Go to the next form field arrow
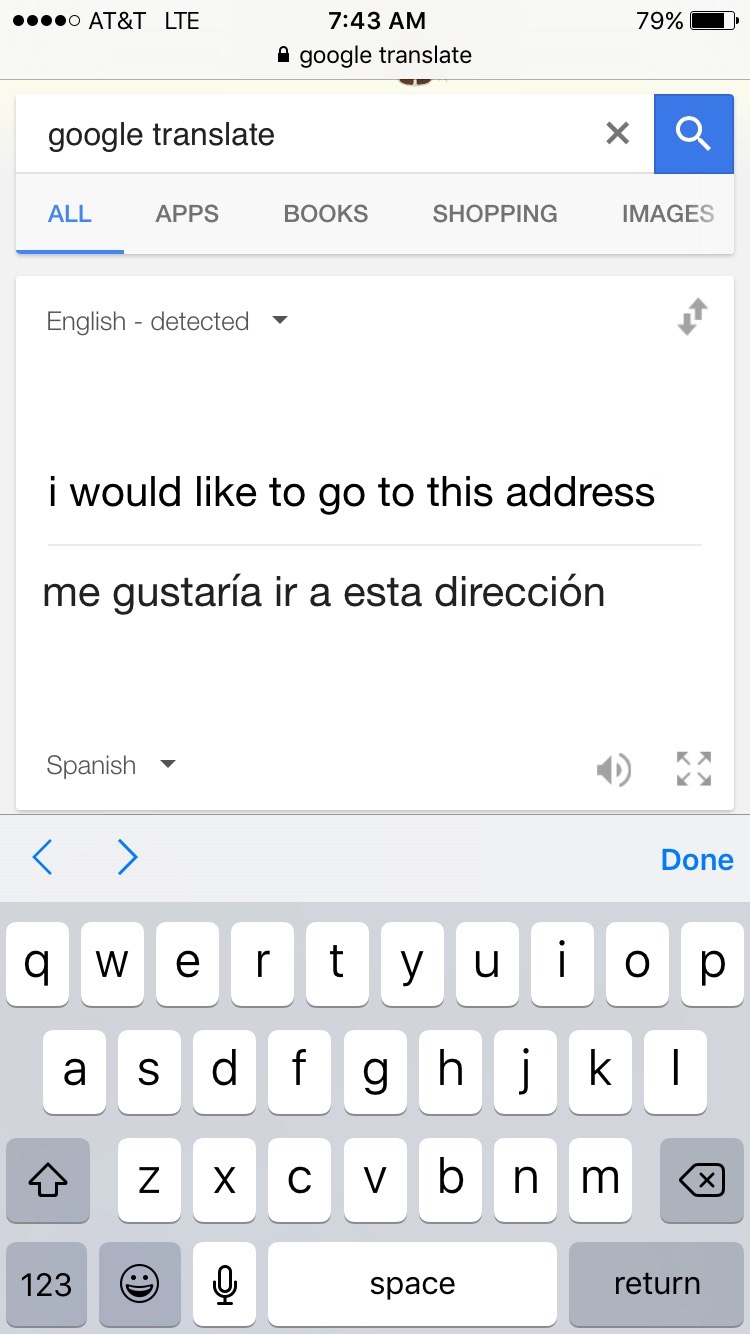 tap(127, 858)
